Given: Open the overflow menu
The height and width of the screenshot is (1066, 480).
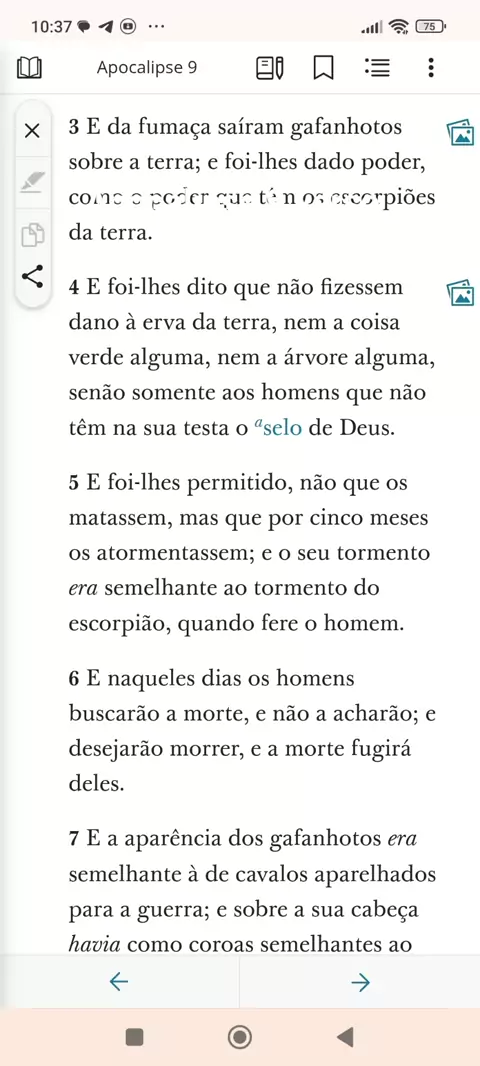Looking at the screenshot, I should 431,67.
